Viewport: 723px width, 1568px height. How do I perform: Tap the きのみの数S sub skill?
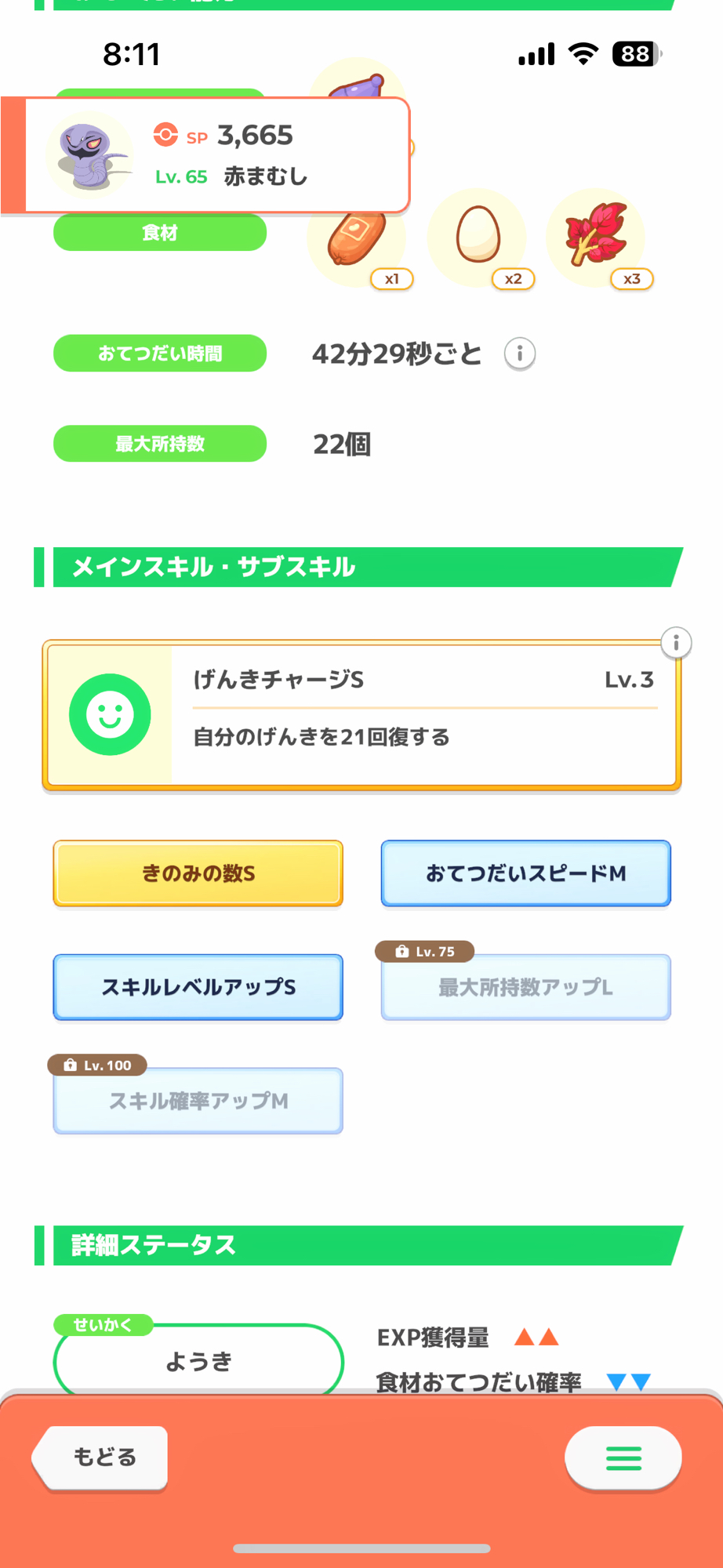(x=198, y=873)
